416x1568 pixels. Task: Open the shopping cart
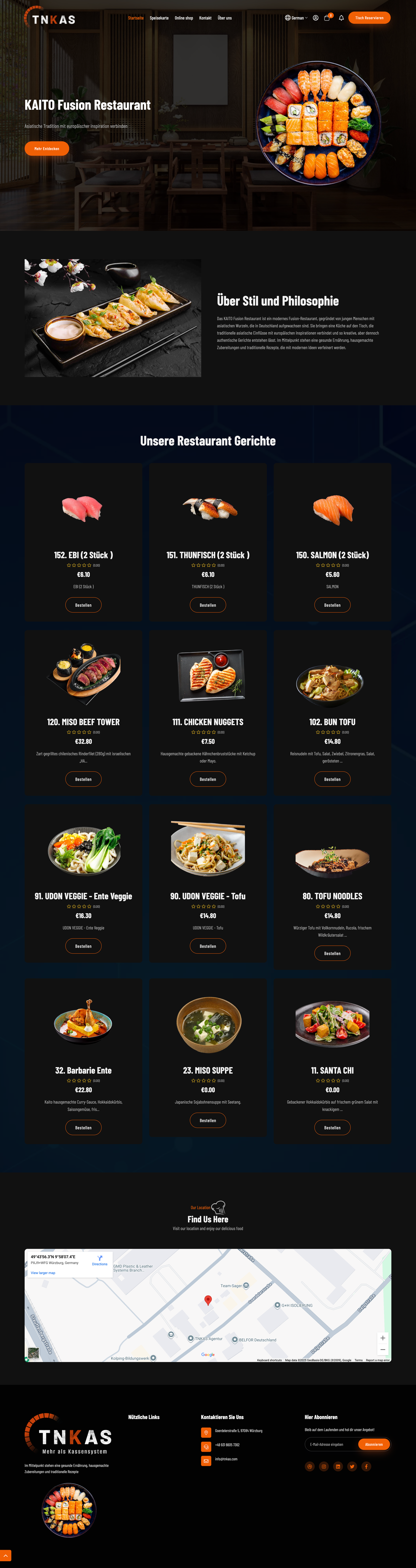click(x=327, y=18)
